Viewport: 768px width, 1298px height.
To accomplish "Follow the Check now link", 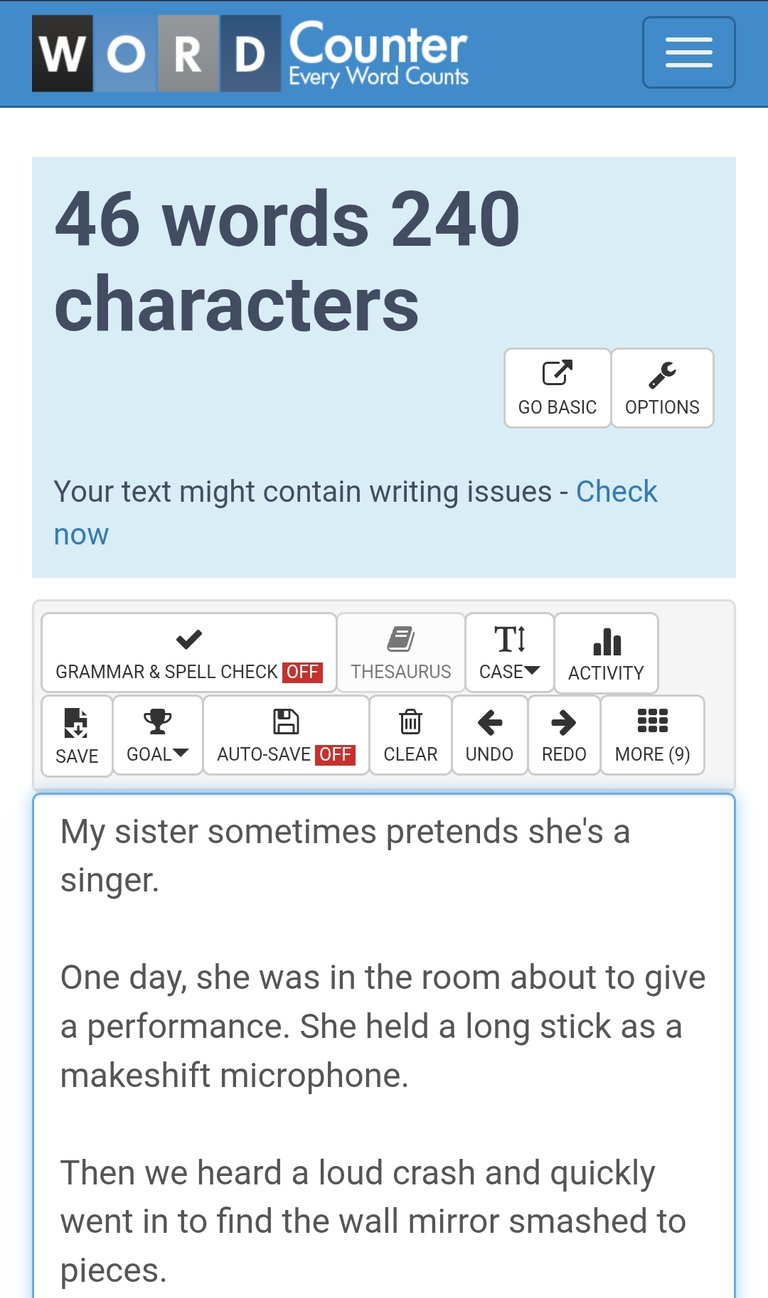I will tap(355, 513).
